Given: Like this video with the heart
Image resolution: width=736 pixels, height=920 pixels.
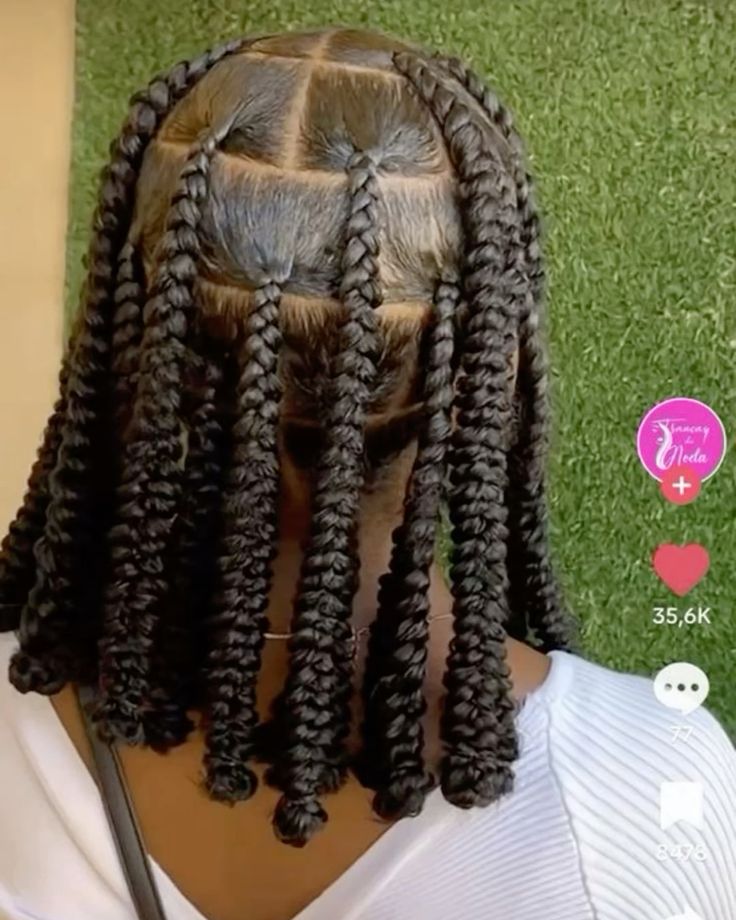Looking at the screenshot, I should click(681, 568).
